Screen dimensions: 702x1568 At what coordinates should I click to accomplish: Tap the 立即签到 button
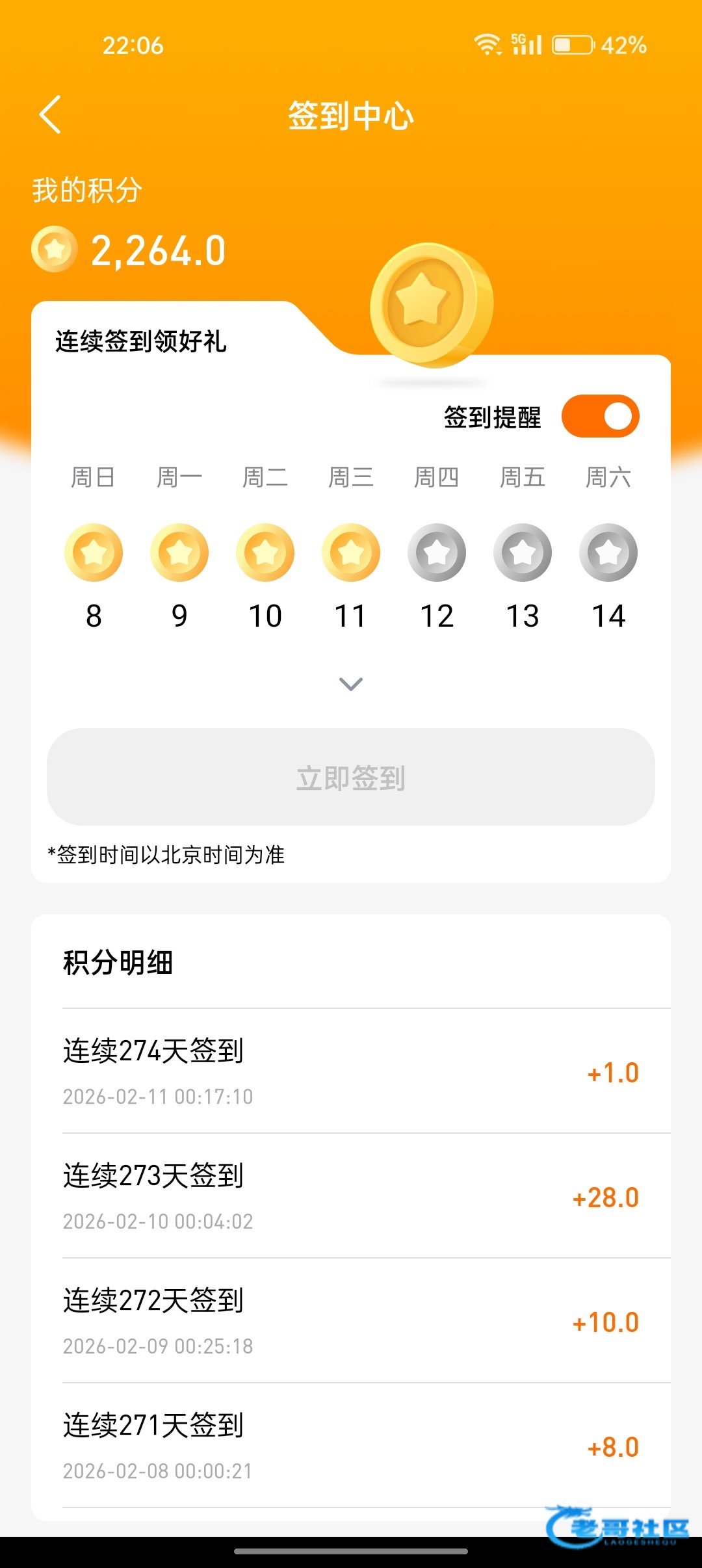point(351,777)
